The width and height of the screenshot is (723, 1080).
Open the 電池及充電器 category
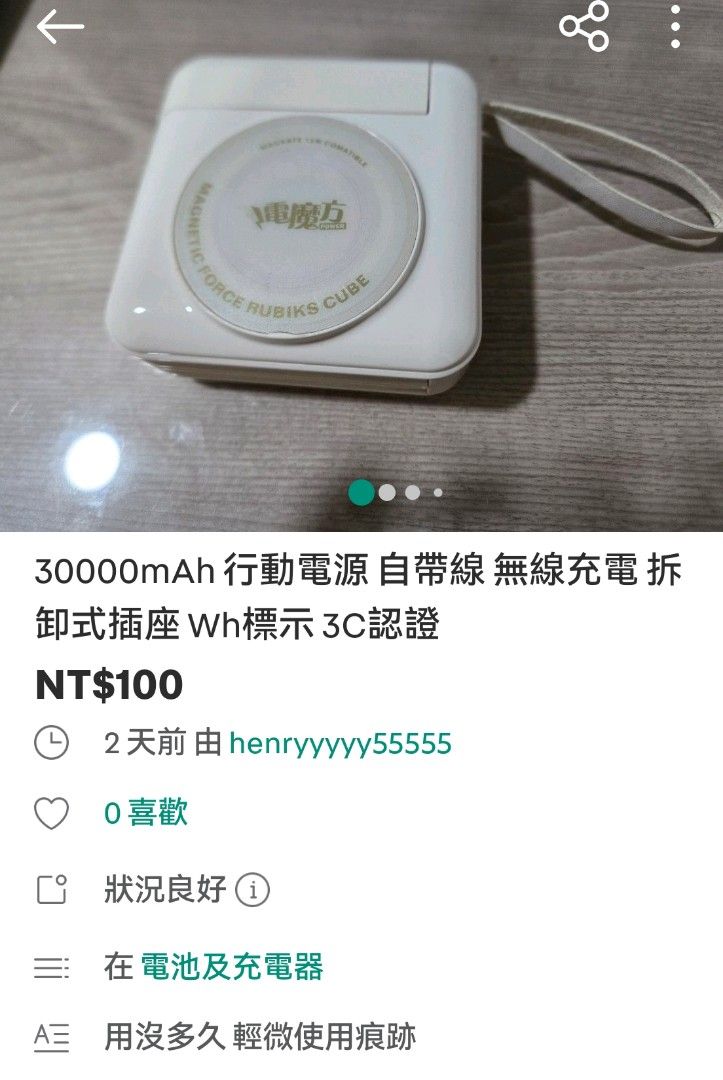point(232,967)
